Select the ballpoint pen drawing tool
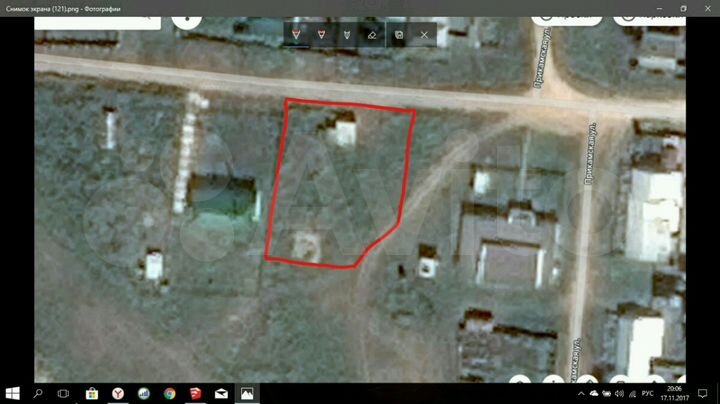Screen dimensions: 720x404 [296, 34]
